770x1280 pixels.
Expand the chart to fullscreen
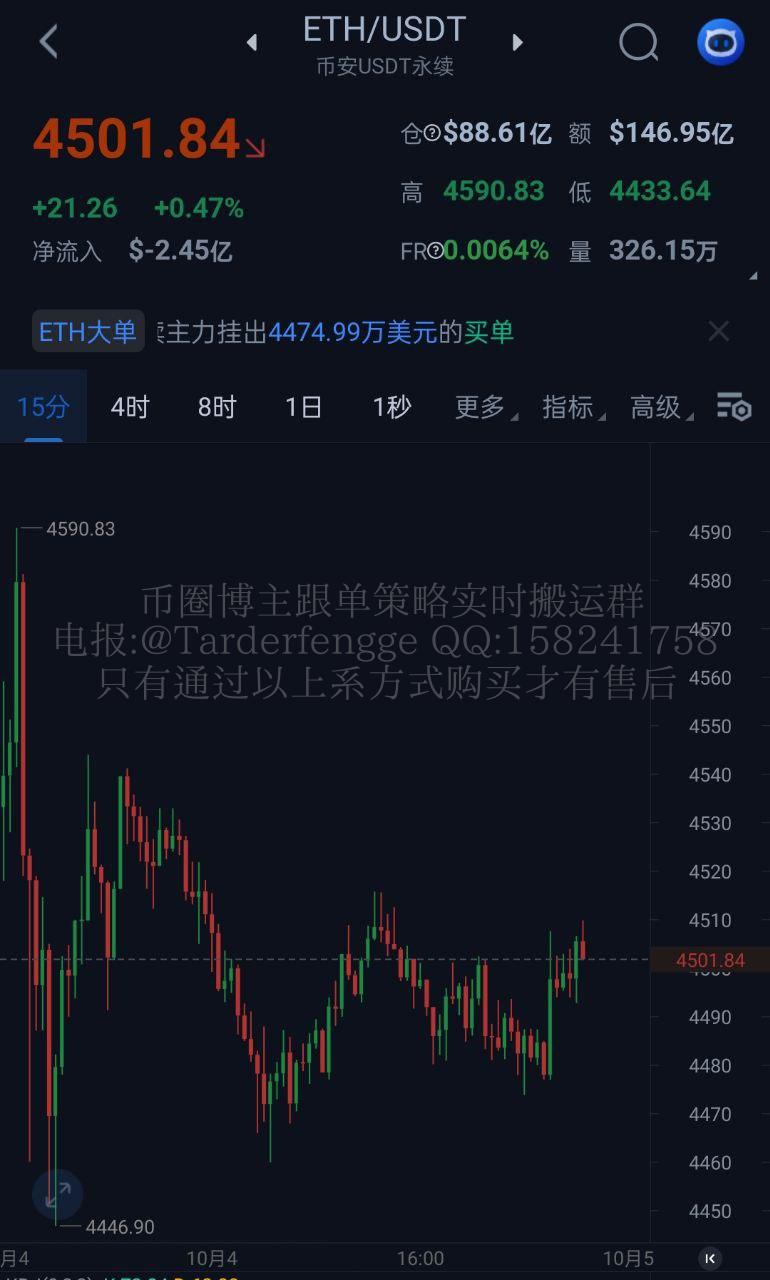click(x=57, y=1192)
